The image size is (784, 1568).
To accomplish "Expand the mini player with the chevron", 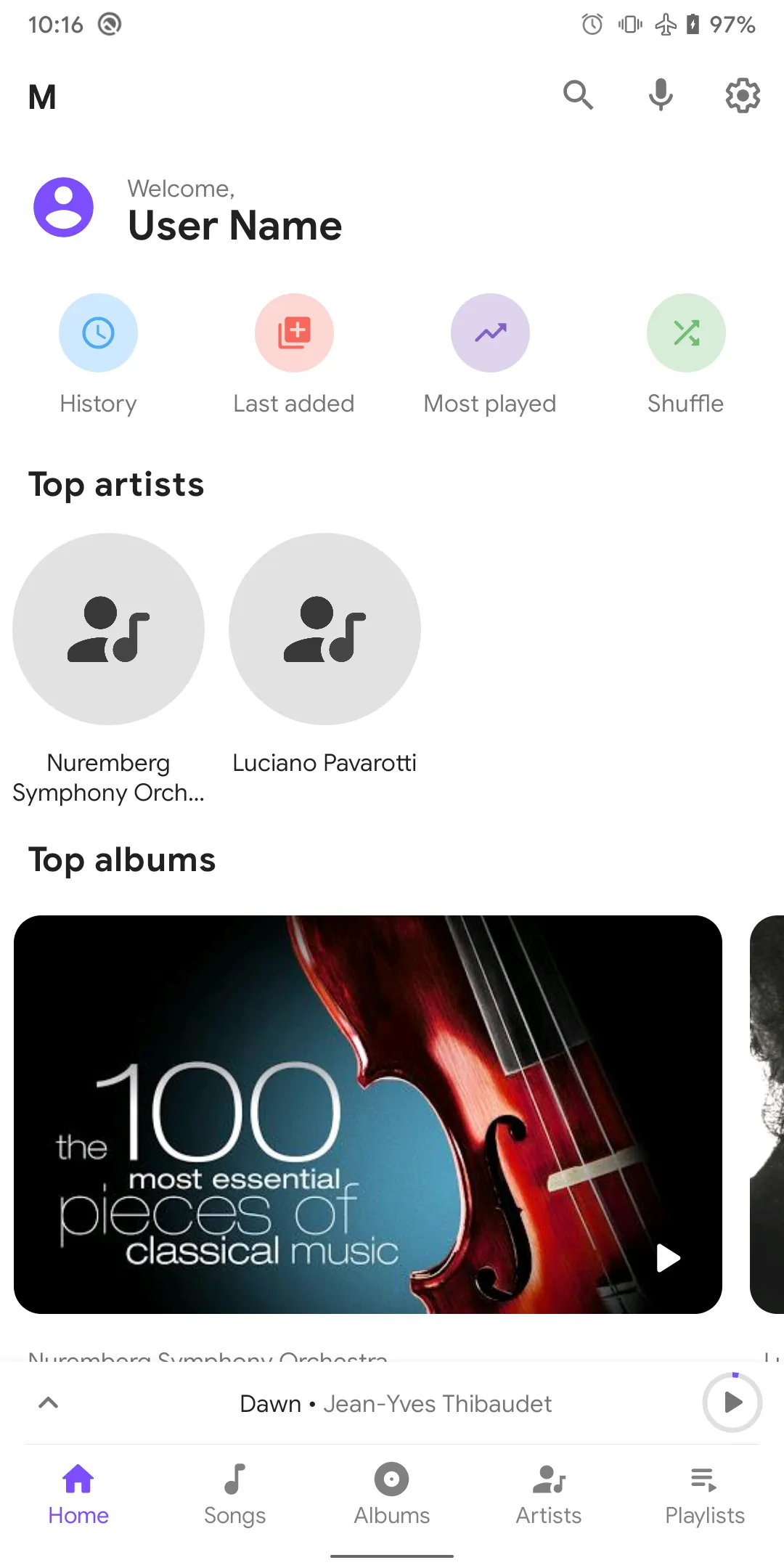I will (x=48, y=1402).
